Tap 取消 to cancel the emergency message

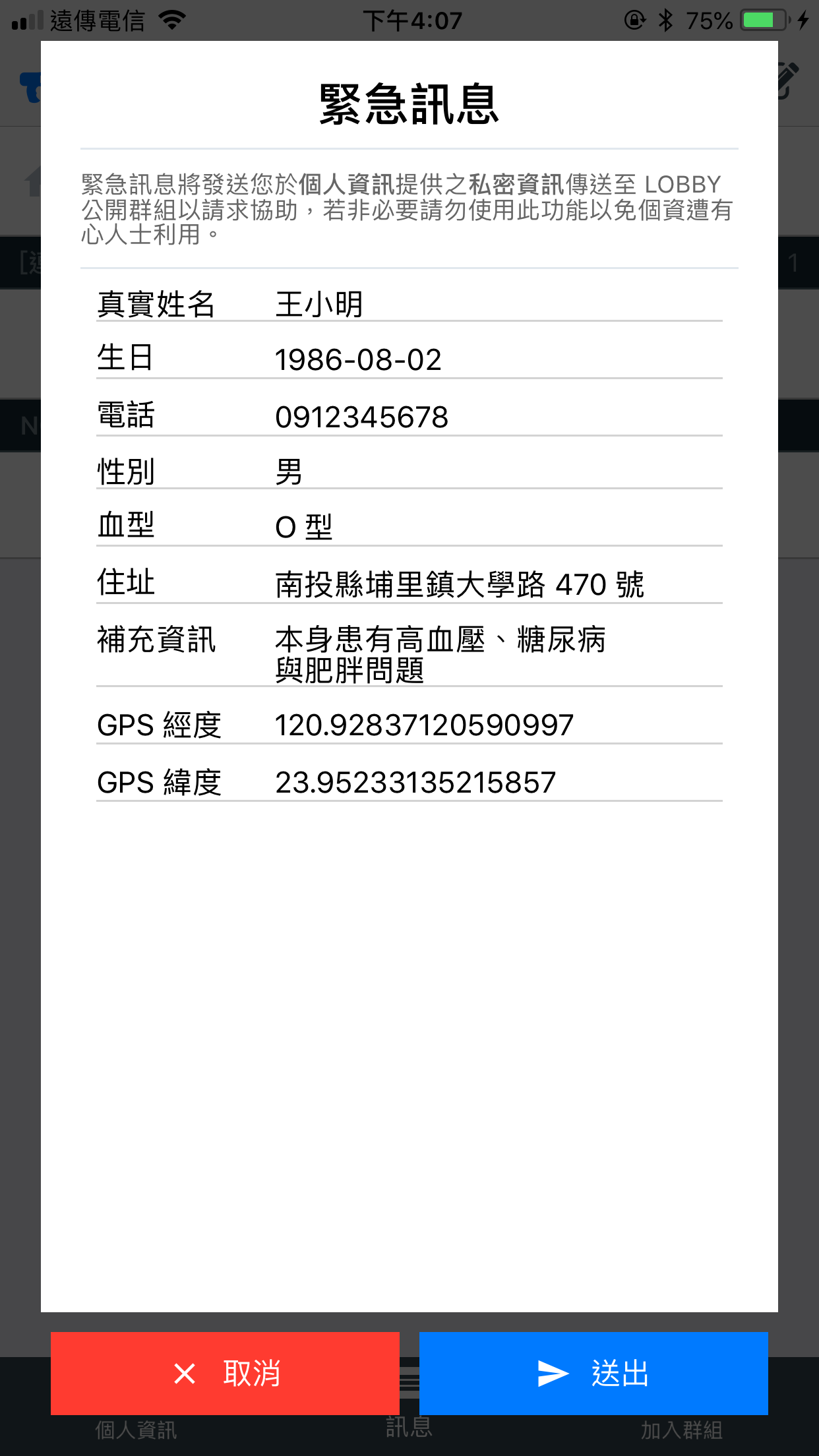point(225,1373)
